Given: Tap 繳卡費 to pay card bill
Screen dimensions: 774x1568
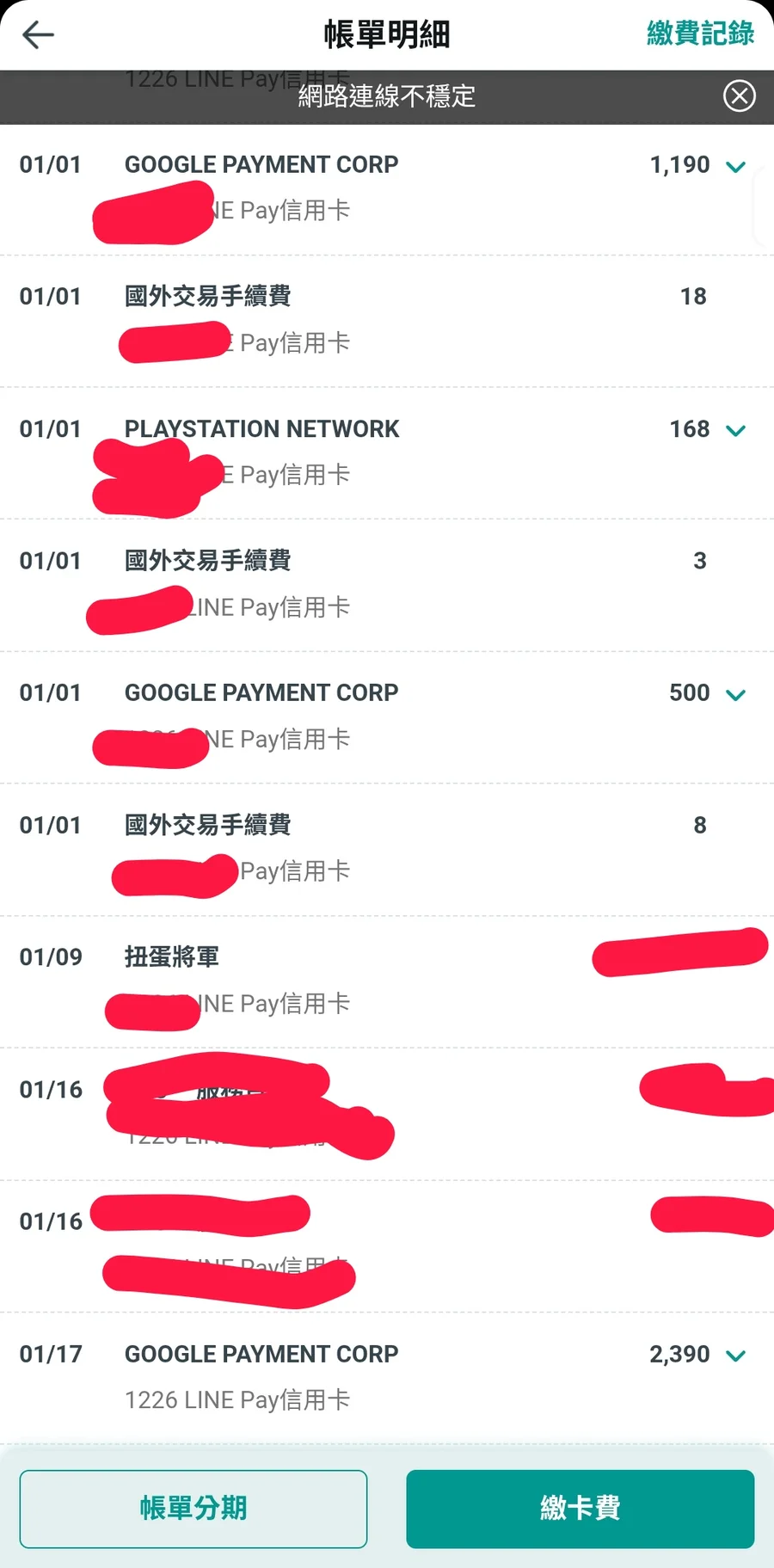Looking at the screenshot, I should [x=580, y=1508].
